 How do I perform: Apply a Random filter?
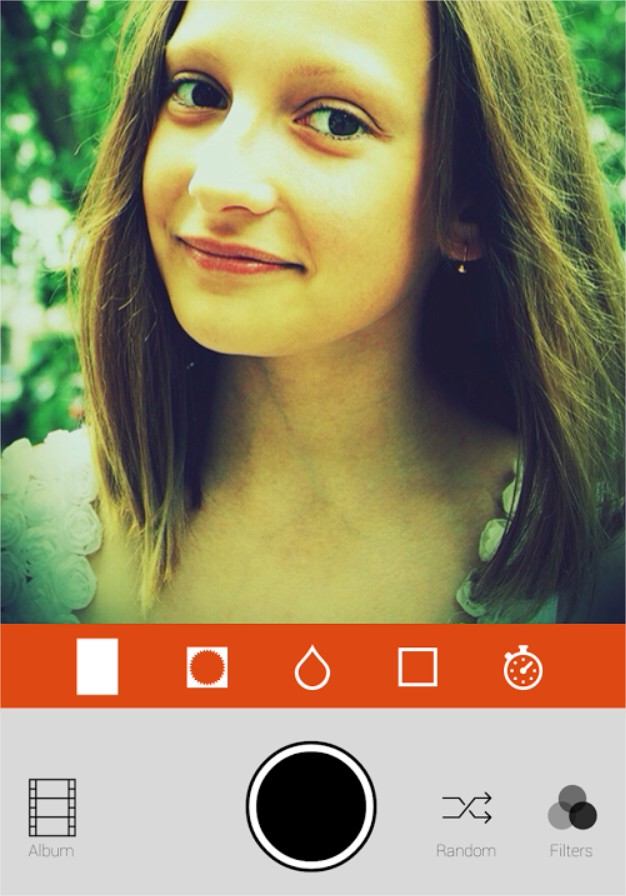tap(466, 816)
